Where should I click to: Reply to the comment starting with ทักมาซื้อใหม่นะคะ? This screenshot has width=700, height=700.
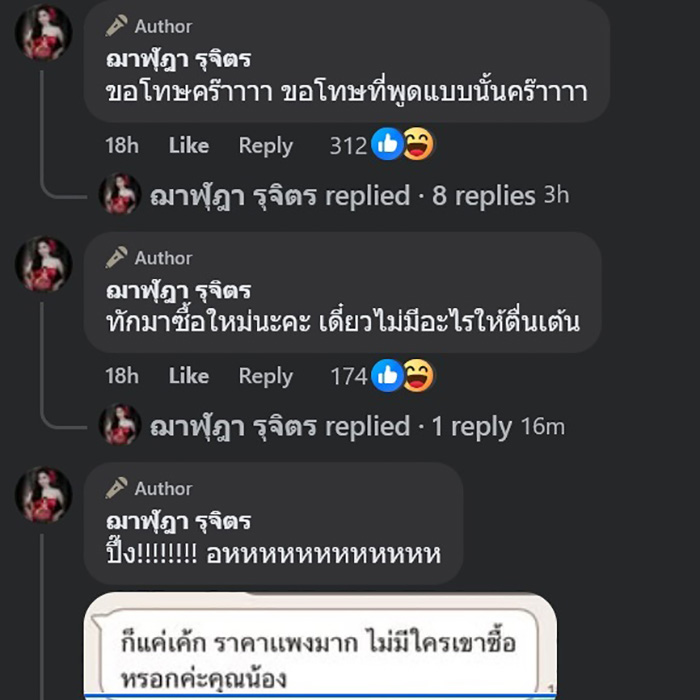(265, 377)
